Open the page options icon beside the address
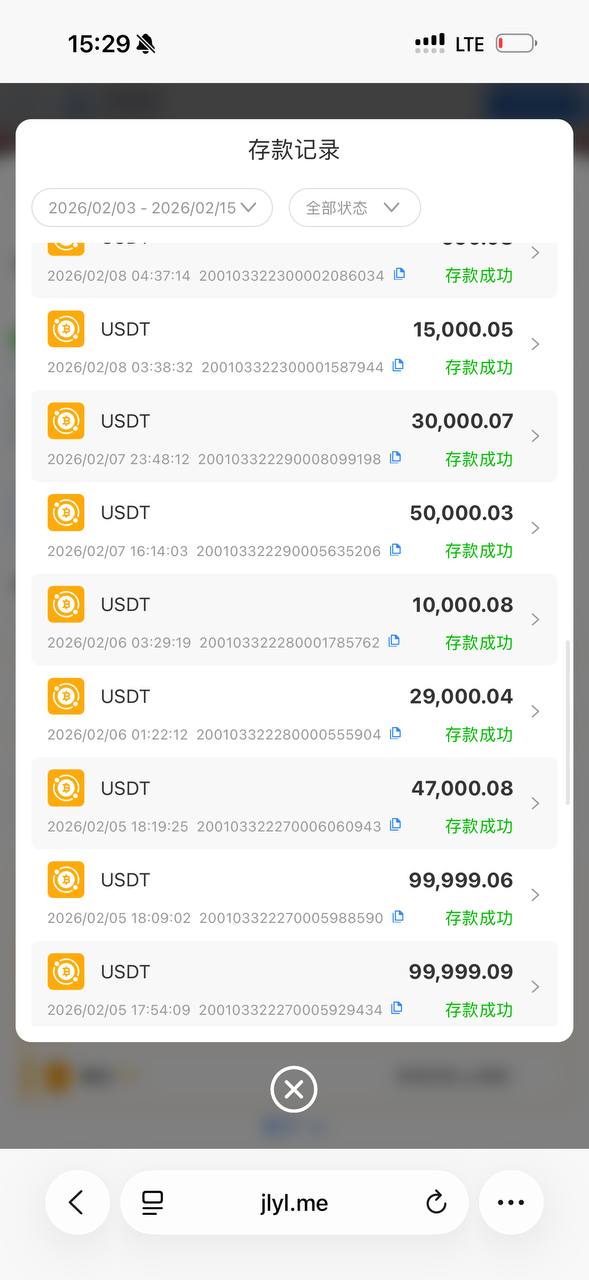 152,1203
